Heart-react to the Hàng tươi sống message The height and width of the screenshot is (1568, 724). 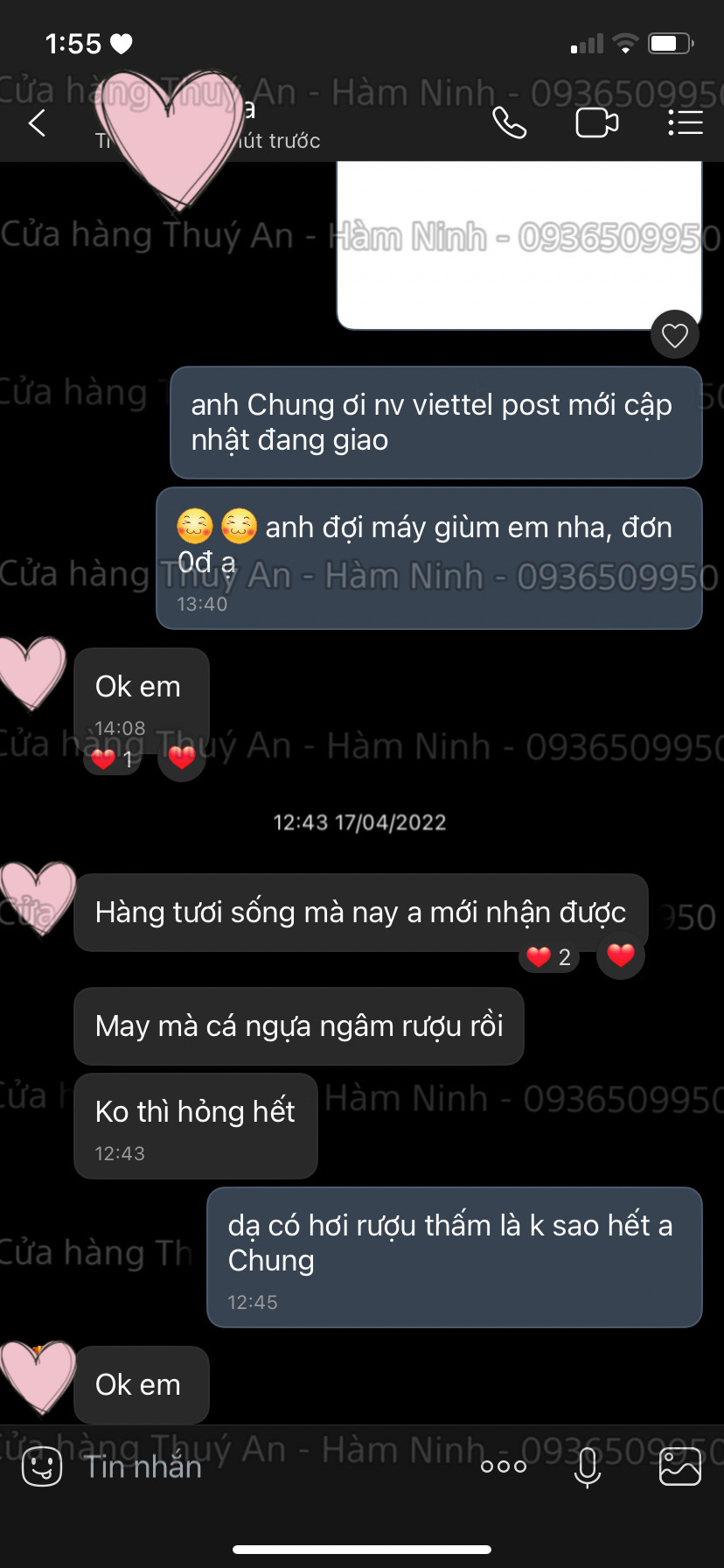tap(621, 955)
